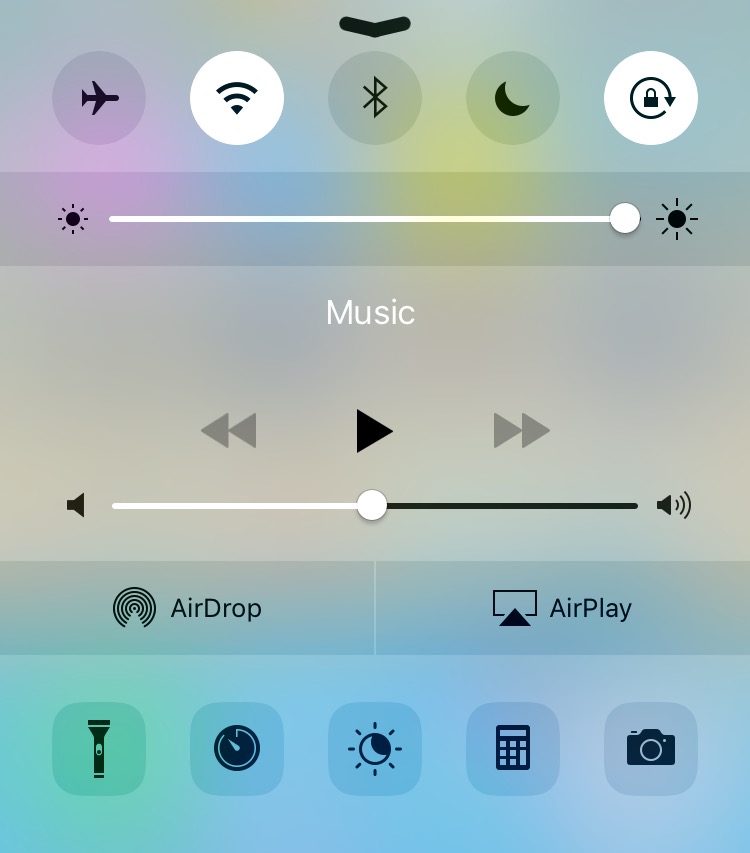
Task: Open the Calculator
Action: [x=513, y=748]
